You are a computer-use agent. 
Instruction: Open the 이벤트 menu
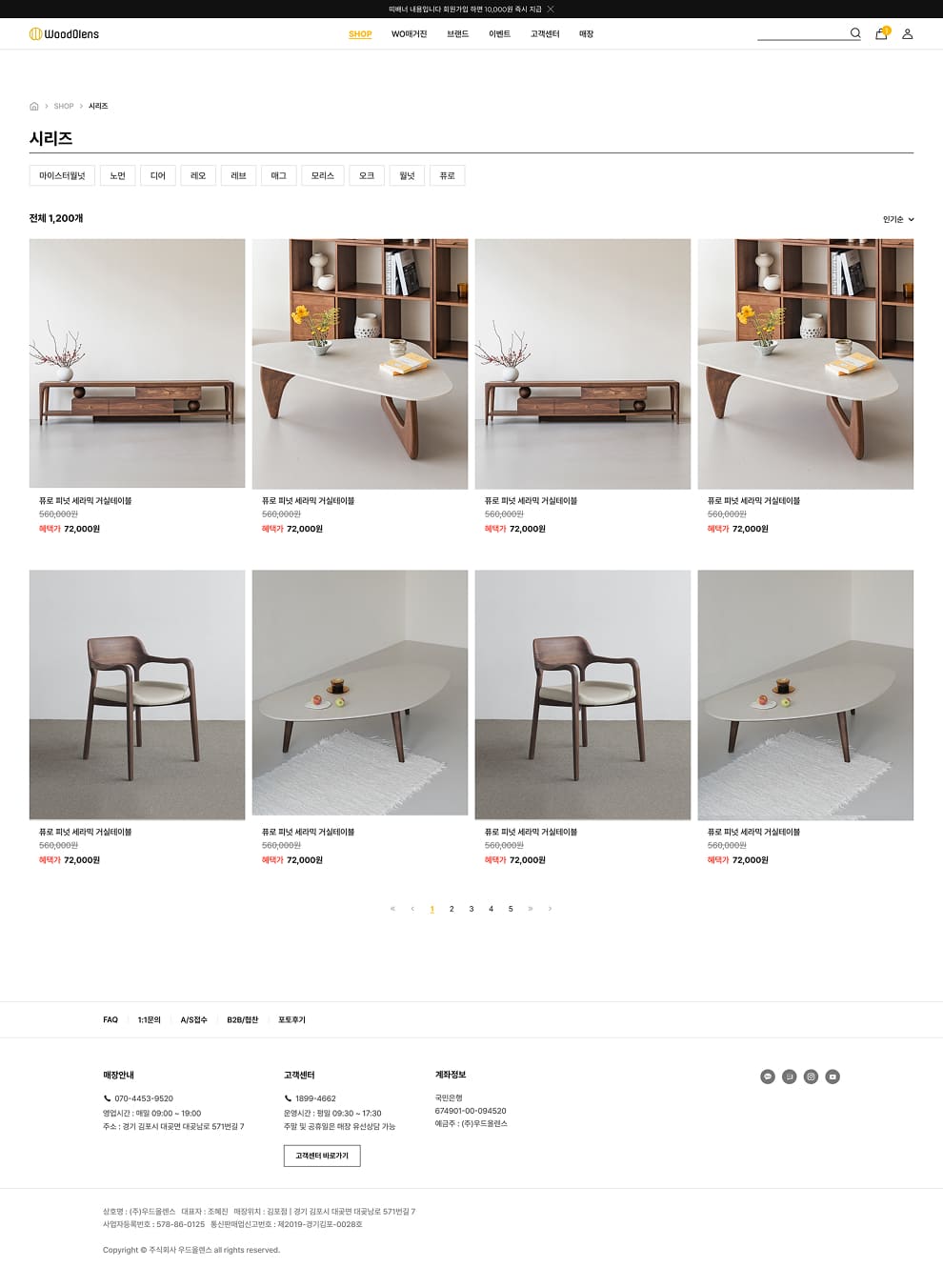click(499, 34)
